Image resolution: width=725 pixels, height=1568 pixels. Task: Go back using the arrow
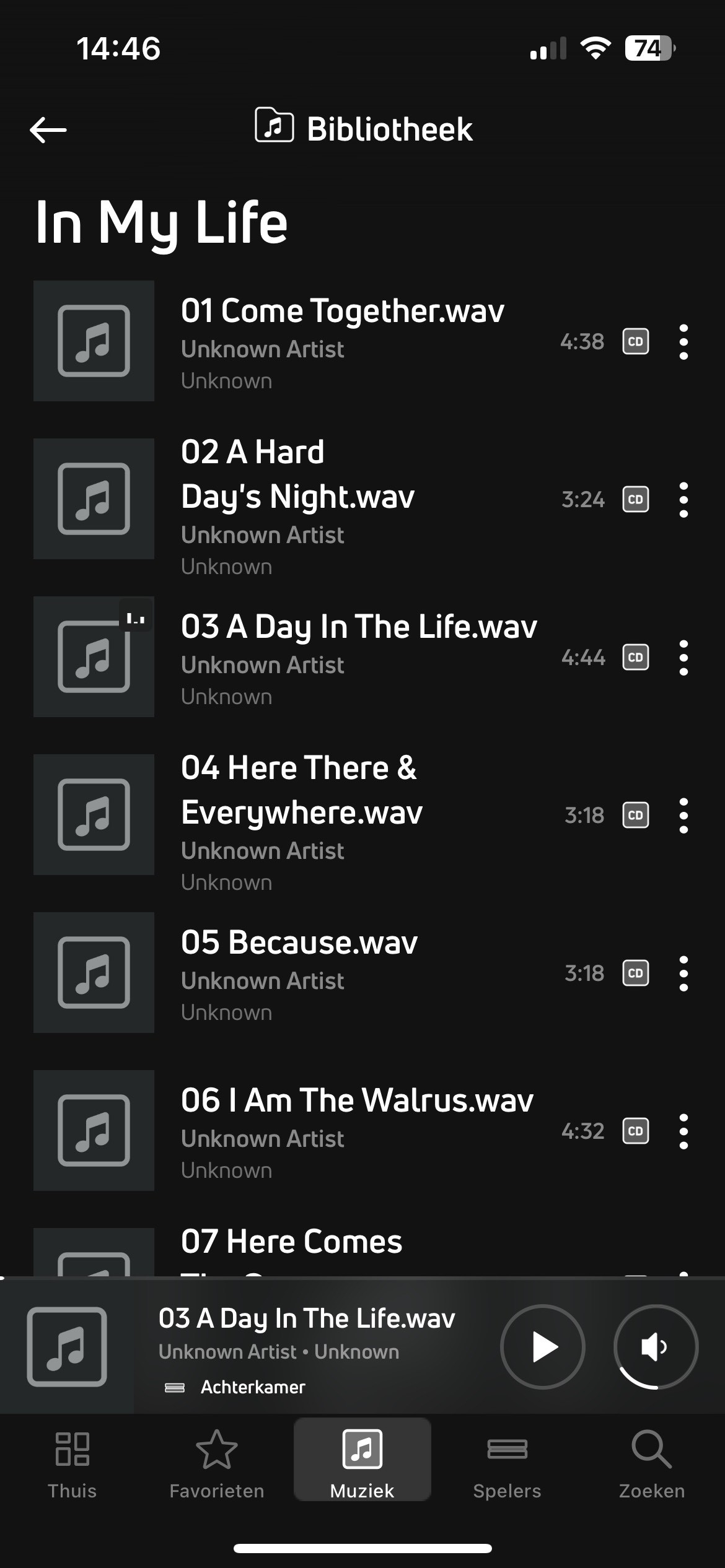click(48, 130)
